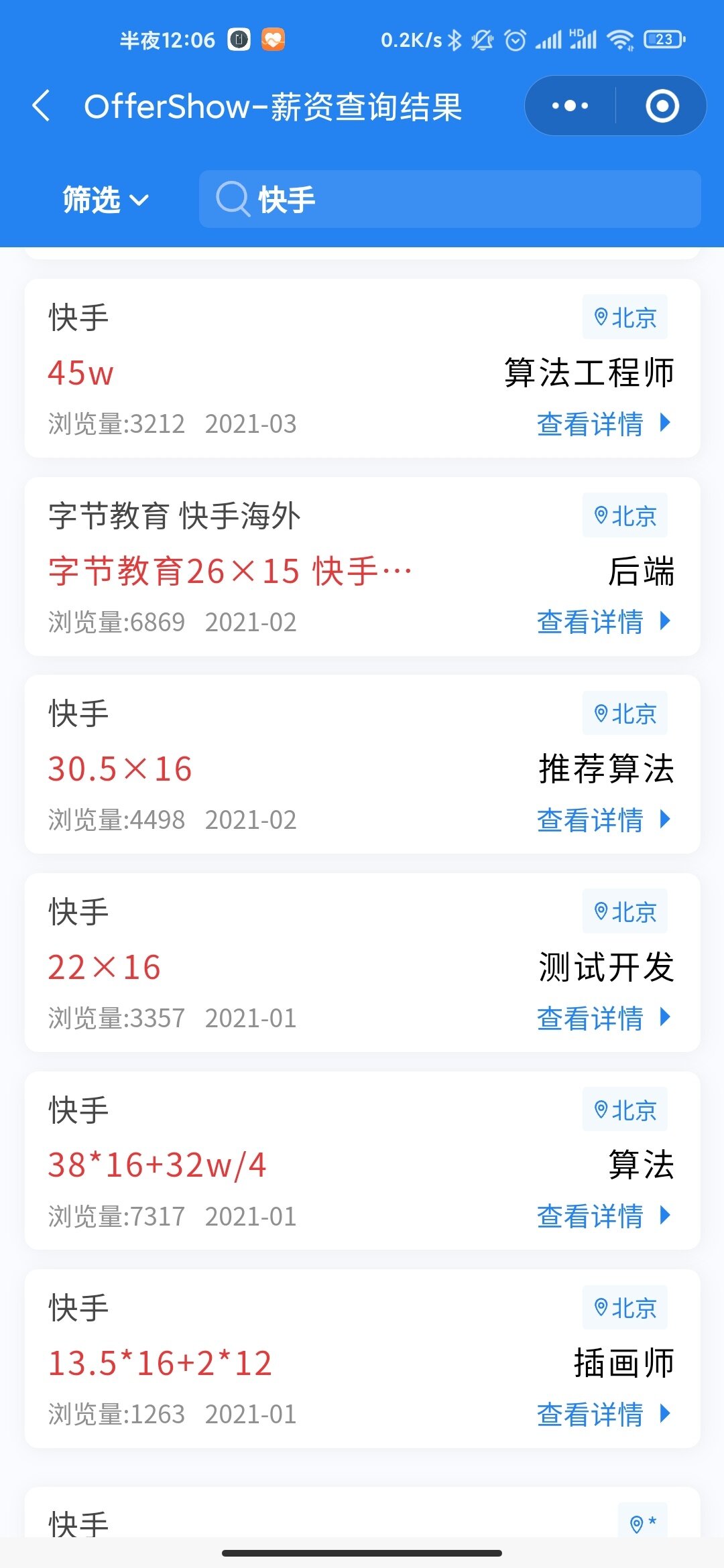This screenshot has width=724, height=1568.
Task: Expand the 筛选 filter dropdown
Action: 105,200
